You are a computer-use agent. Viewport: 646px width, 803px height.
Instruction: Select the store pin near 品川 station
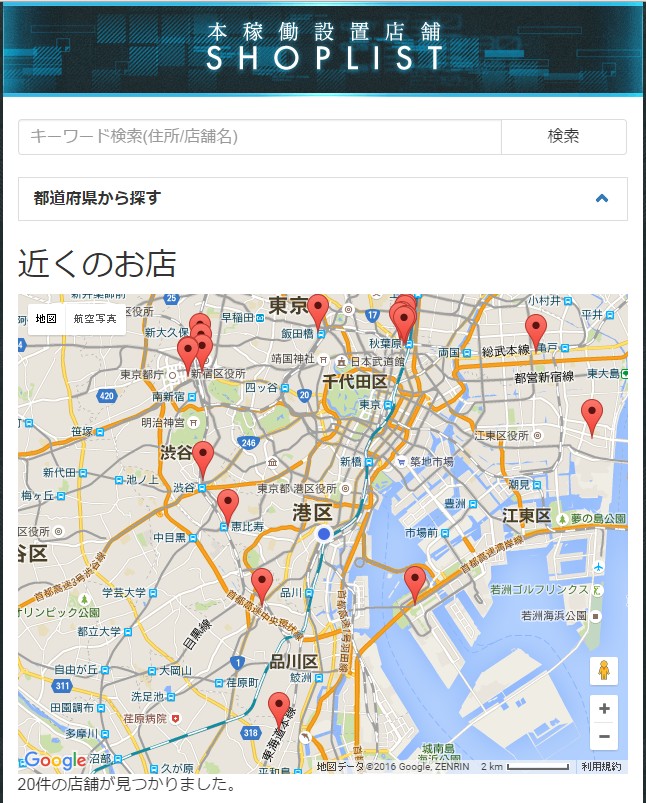(x=262, y=584)
